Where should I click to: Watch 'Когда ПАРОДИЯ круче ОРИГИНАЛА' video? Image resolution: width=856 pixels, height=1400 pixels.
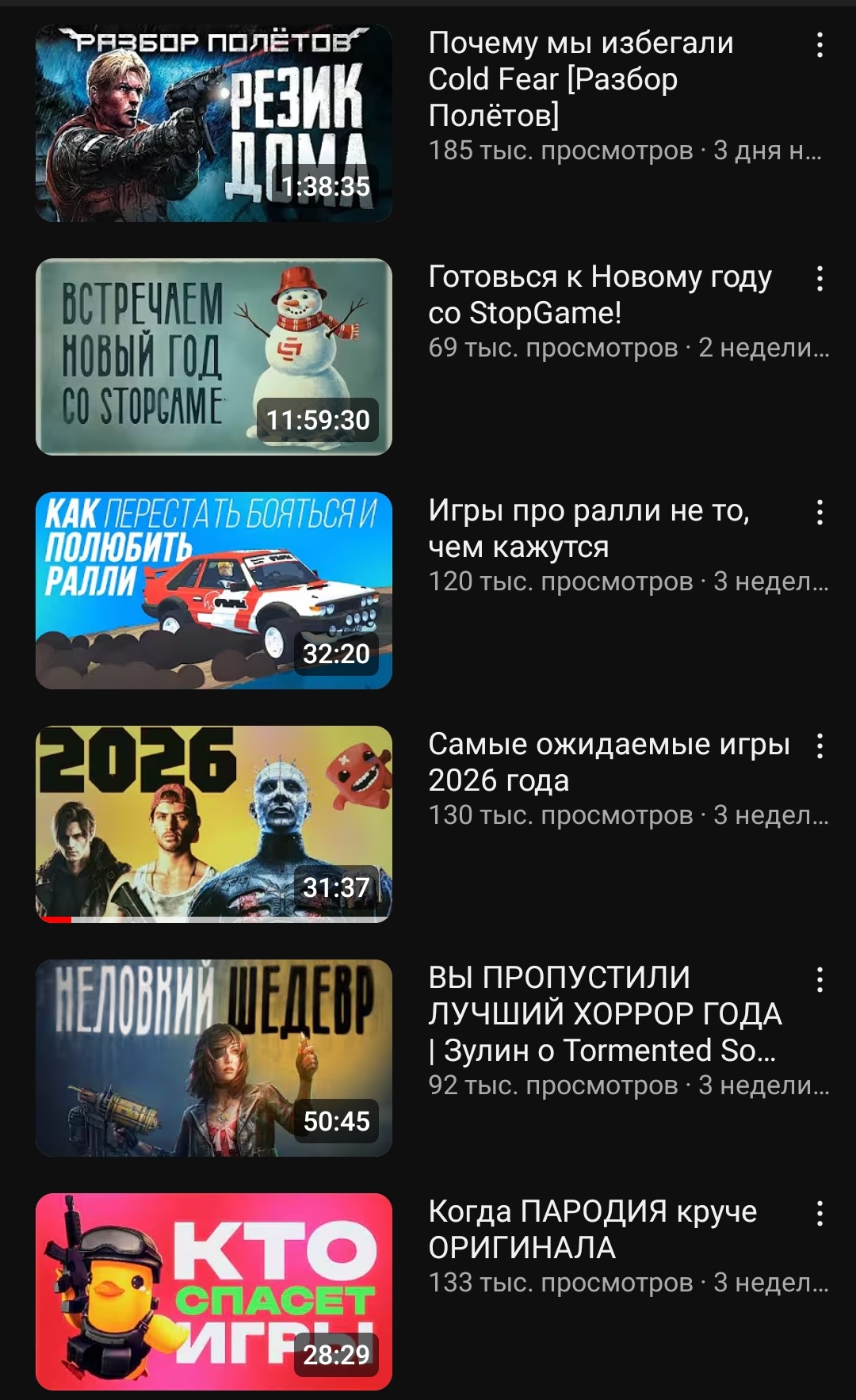click(214, 1291)
